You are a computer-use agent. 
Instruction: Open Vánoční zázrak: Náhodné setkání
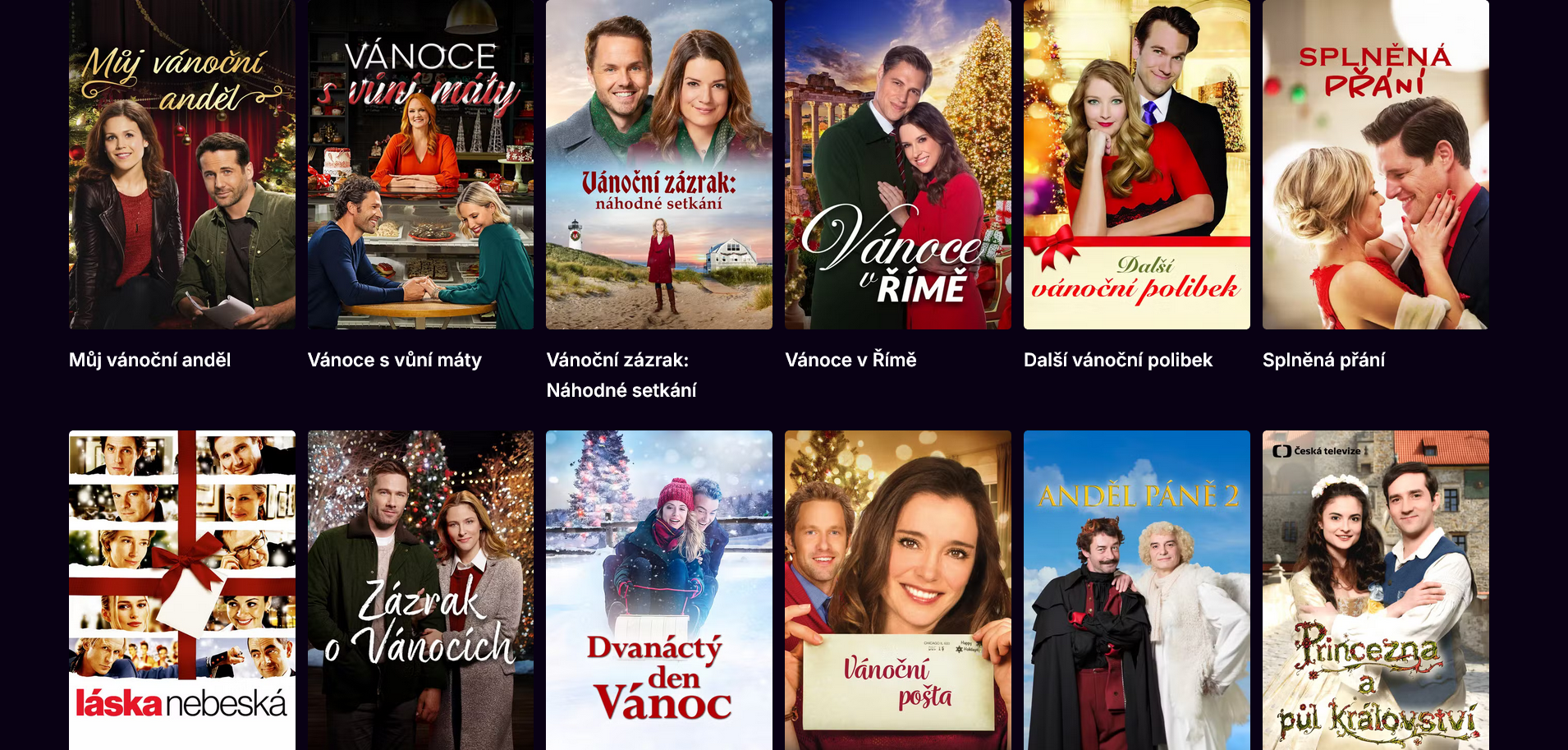[x=659, y=164]
